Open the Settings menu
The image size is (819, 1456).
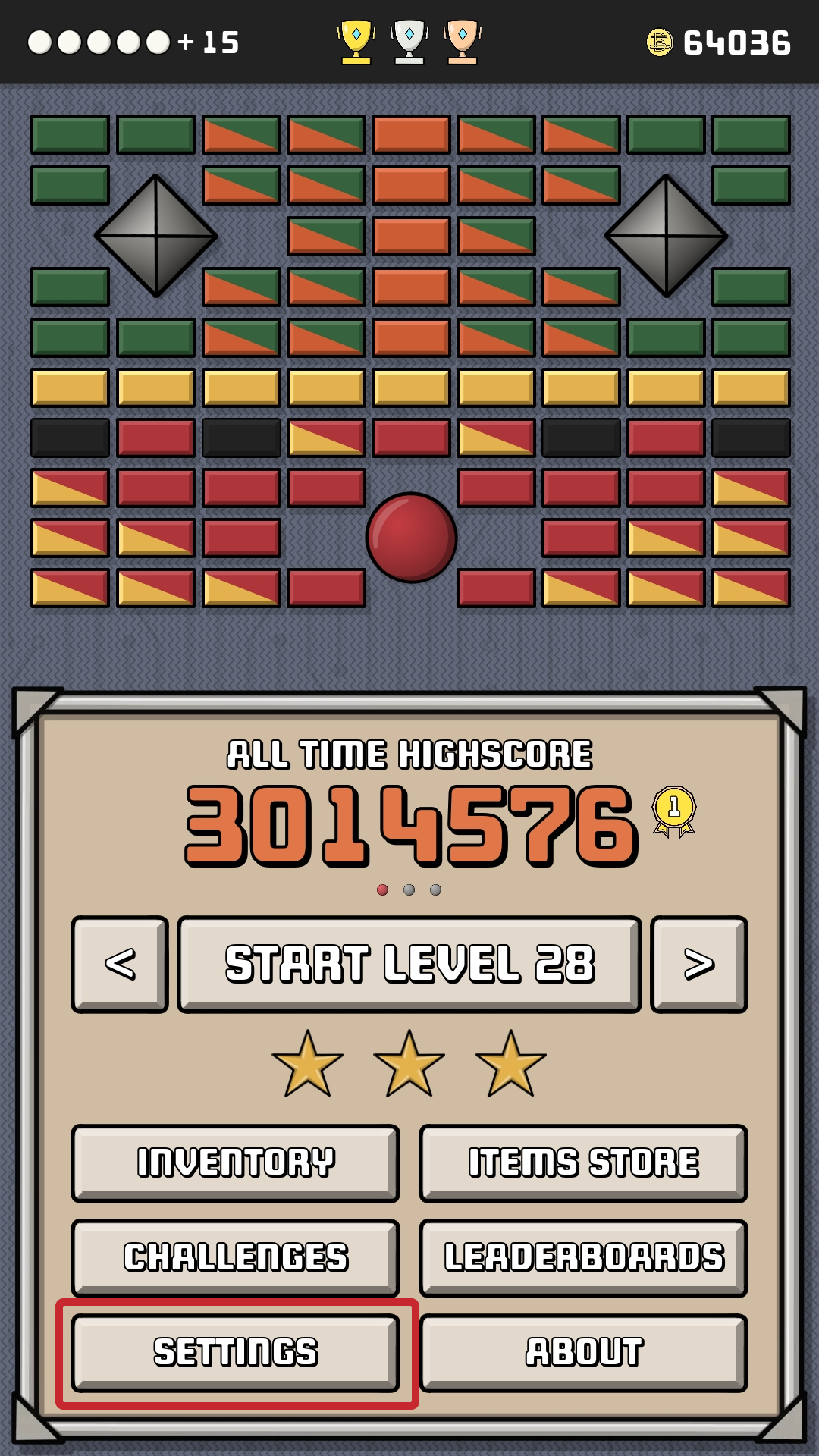235,1352
